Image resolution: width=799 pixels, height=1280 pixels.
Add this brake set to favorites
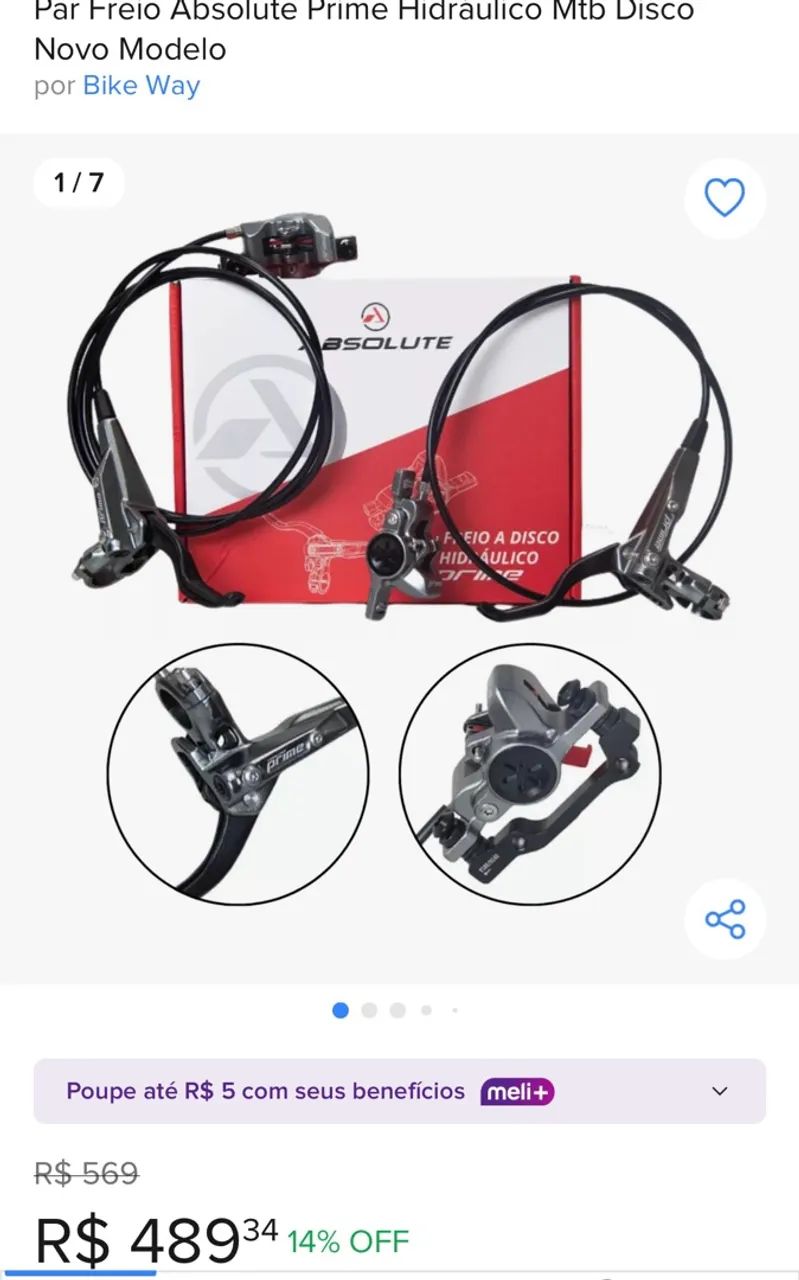[724, 198]
